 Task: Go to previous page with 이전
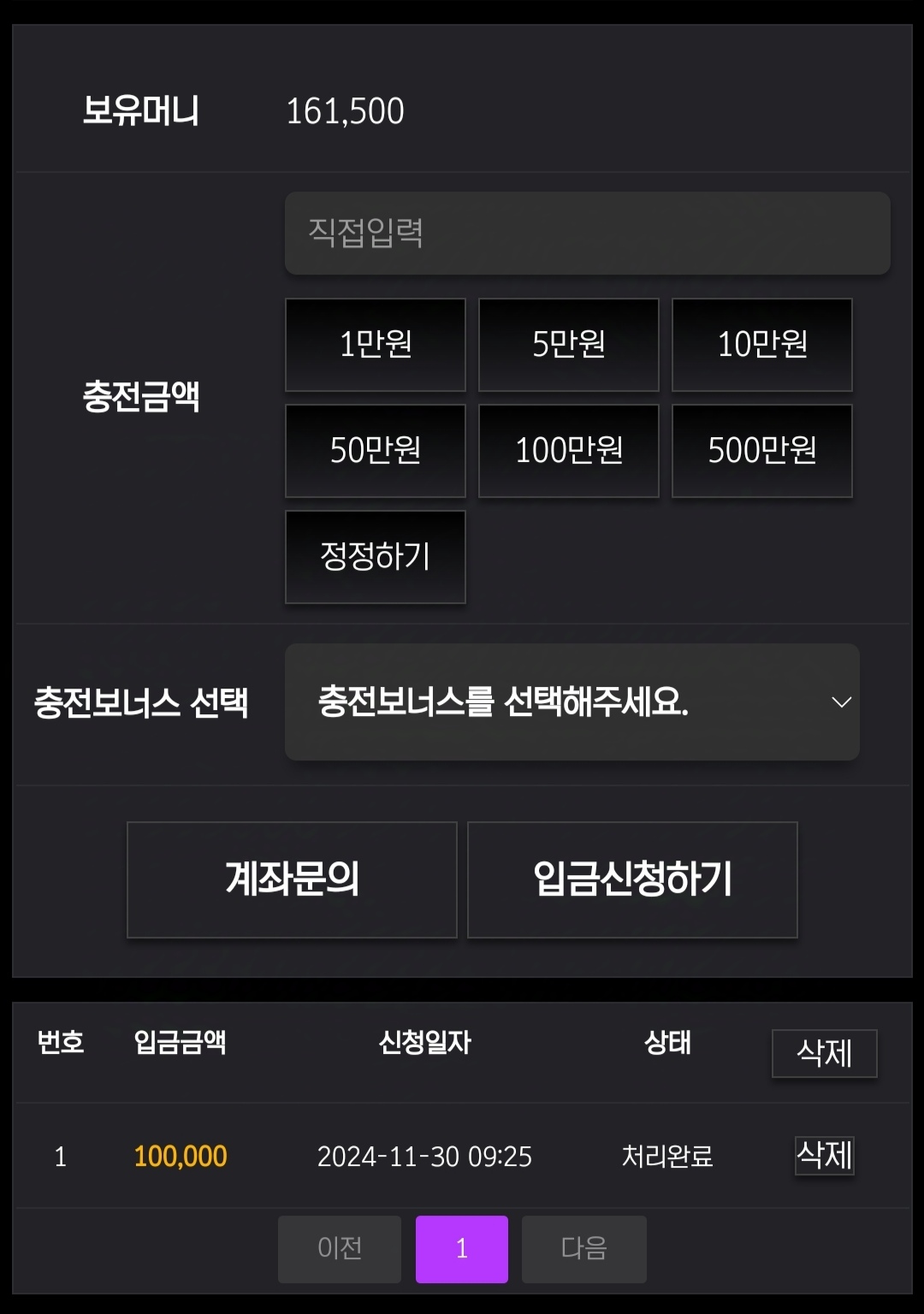(340, 1249)
